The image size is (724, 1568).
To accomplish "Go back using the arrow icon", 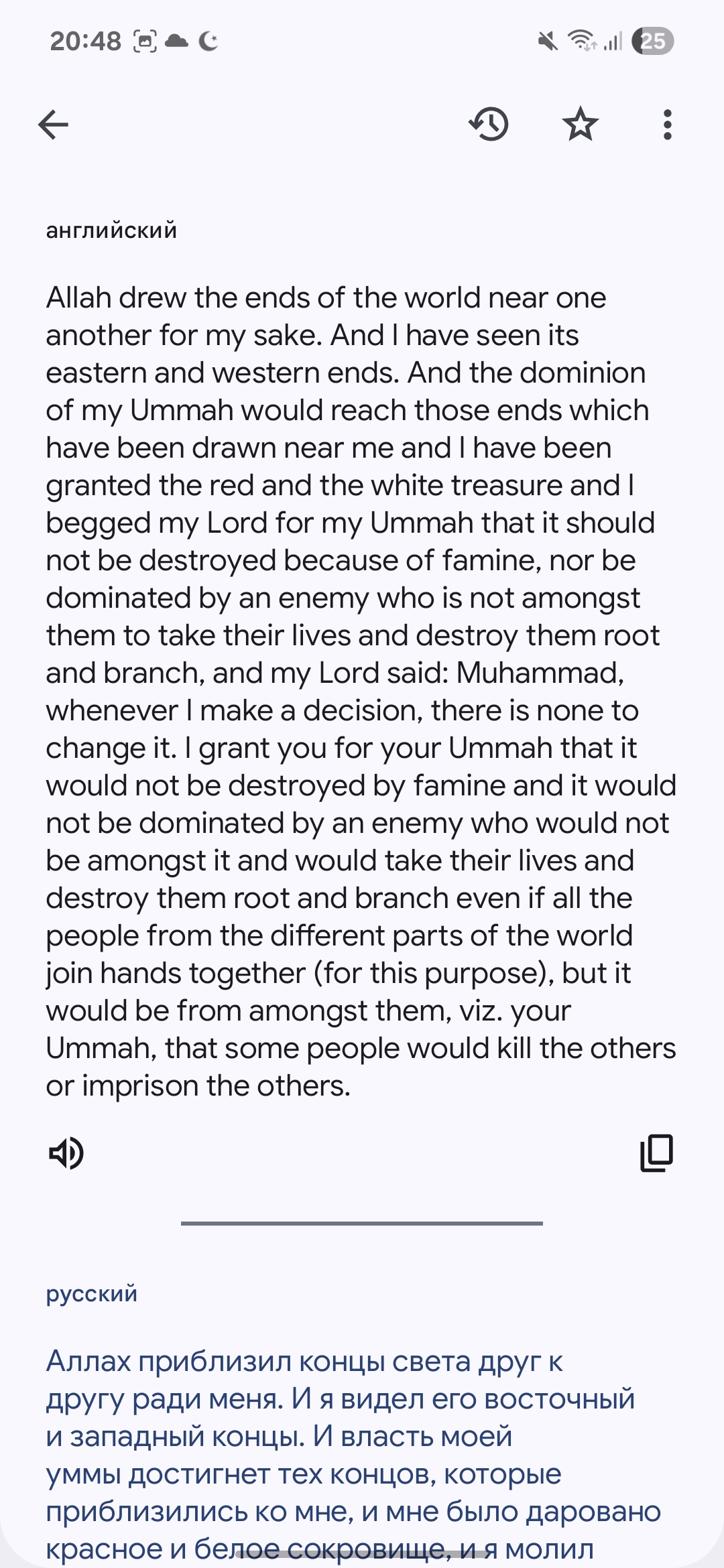I will [x=54, y=125].
